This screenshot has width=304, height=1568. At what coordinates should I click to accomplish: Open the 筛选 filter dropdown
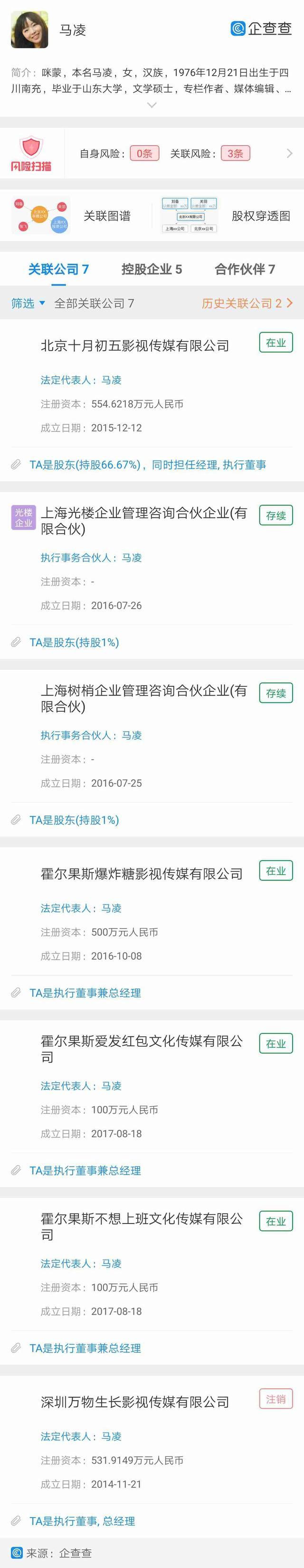click(28, 303)
